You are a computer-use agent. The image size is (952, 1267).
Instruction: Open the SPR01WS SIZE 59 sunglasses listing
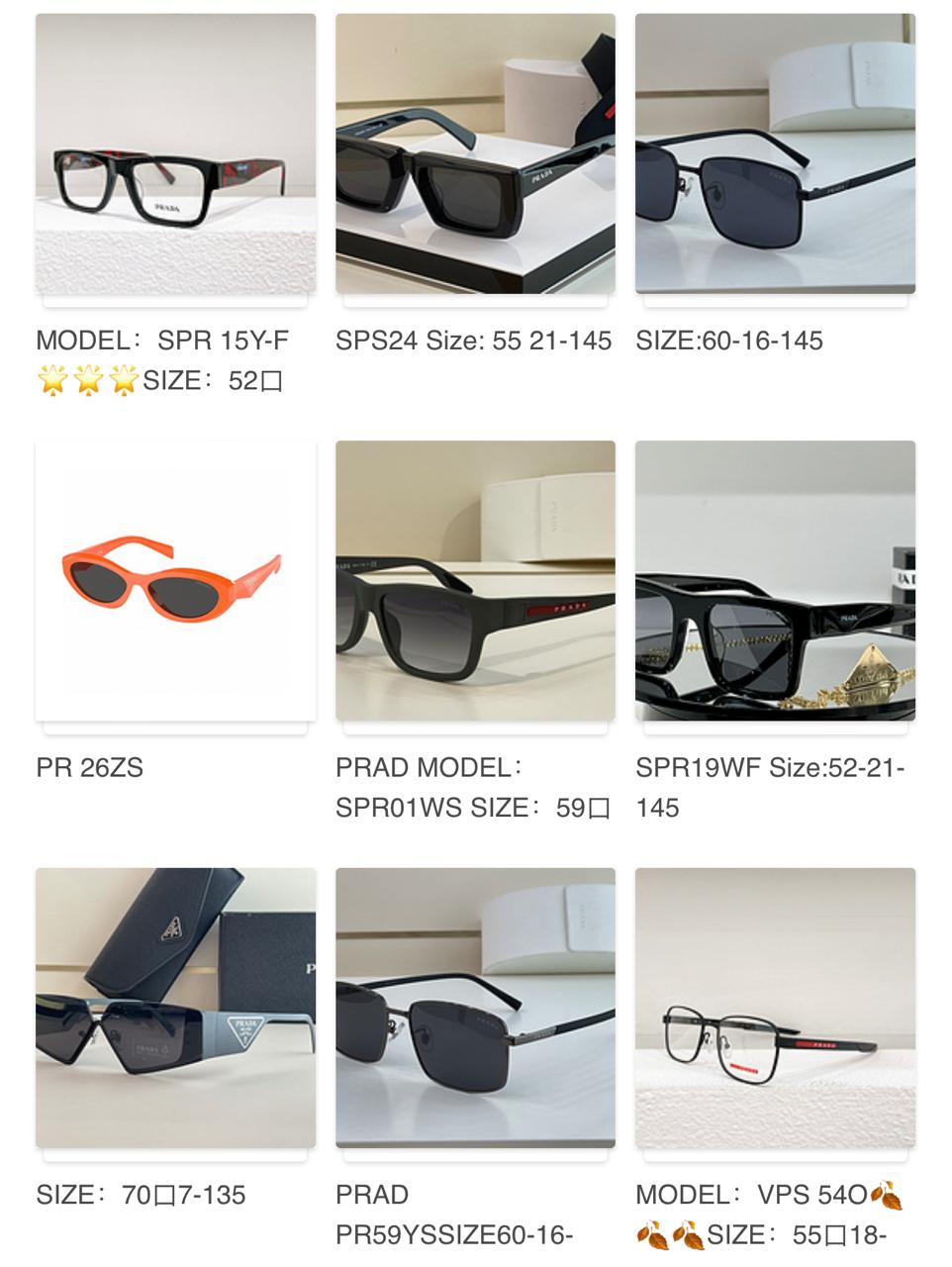(475, 581)
